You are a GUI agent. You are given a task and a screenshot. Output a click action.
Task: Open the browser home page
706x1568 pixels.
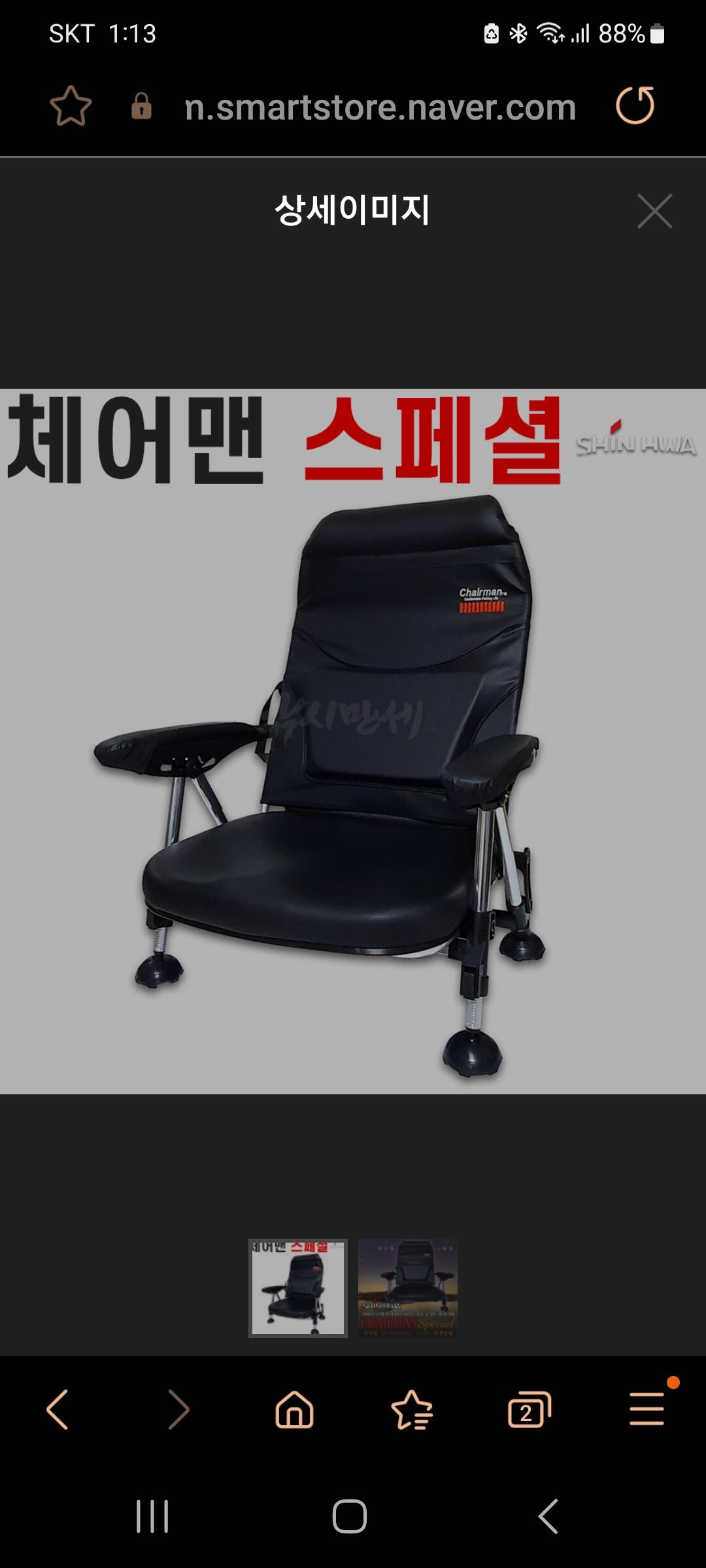coord(294,1409)
